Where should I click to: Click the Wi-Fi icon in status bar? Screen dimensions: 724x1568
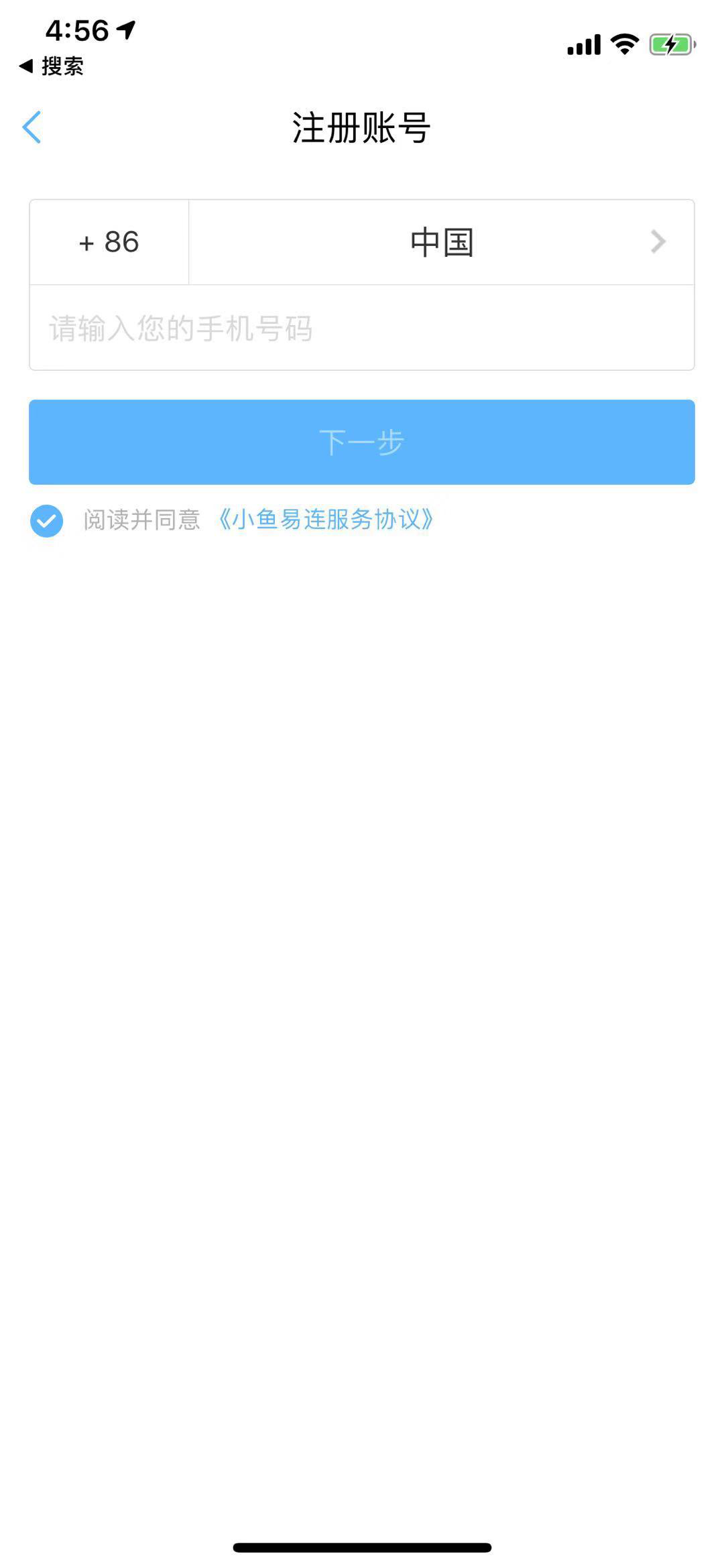tap(624, 43)
